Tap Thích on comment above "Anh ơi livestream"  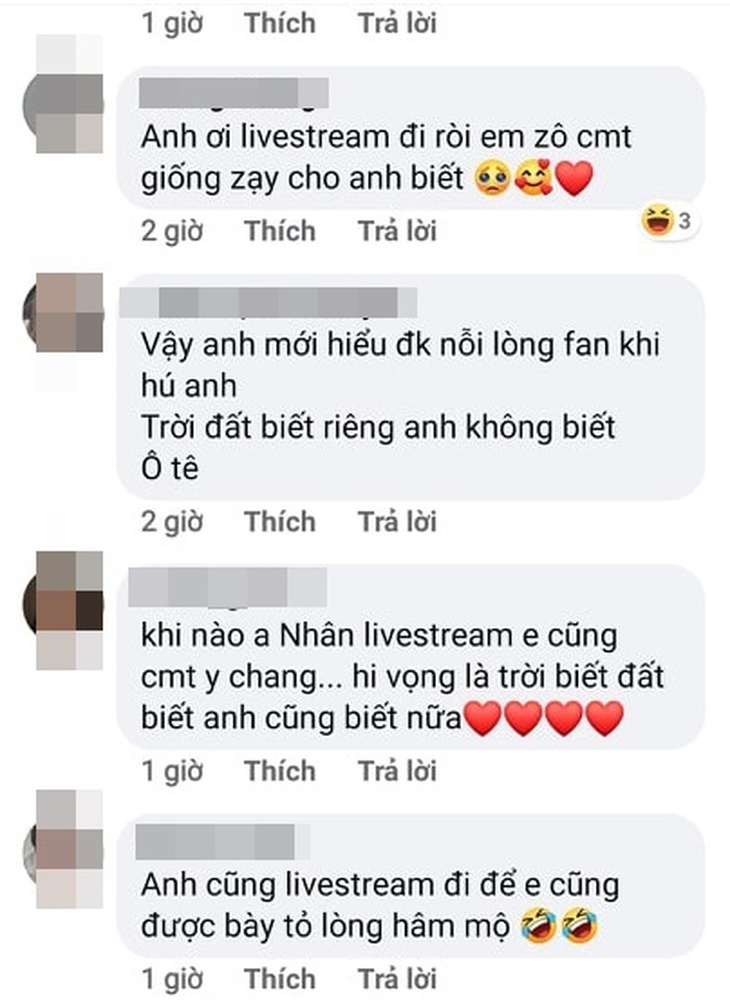(280, 23)
